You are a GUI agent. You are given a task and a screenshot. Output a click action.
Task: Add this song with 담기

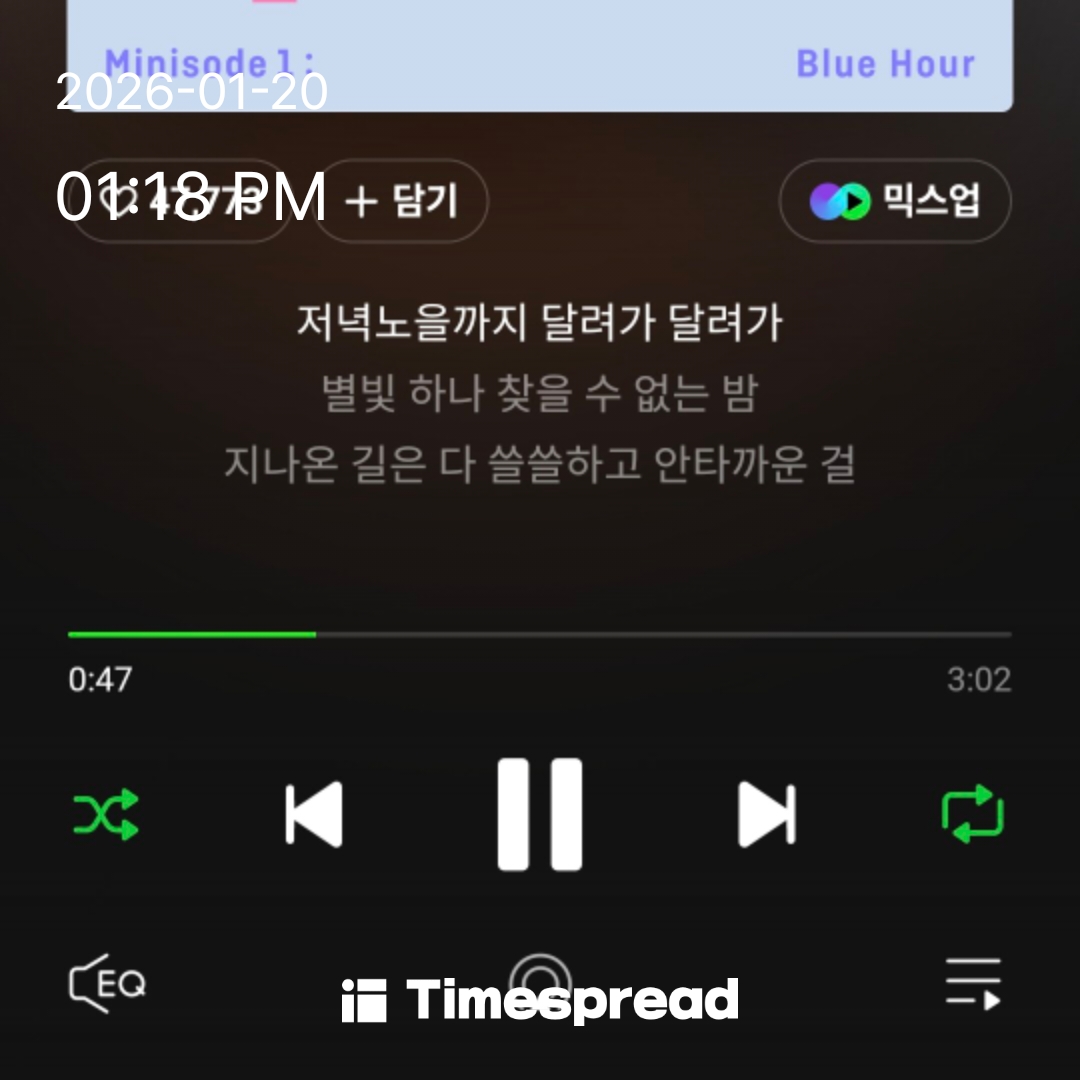(401, 201)
